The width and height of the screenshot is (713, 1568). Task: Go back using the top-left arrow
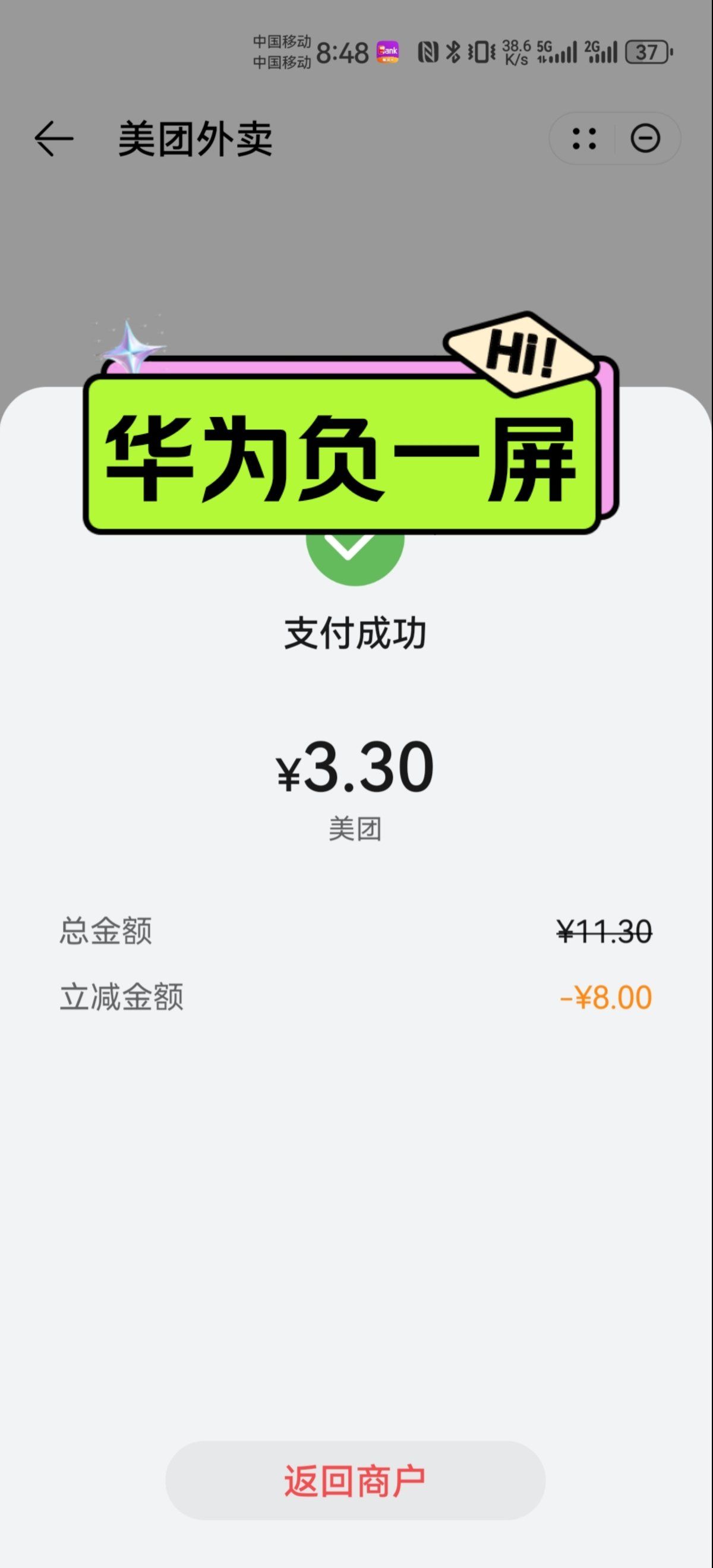coord(53,139)
